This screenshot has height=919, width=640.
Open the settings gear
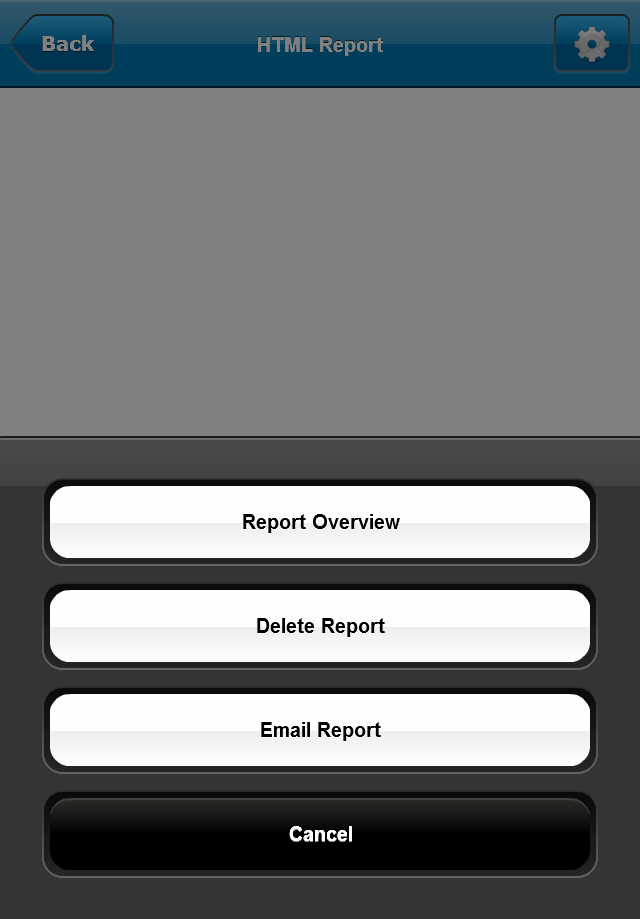[591, 44]
